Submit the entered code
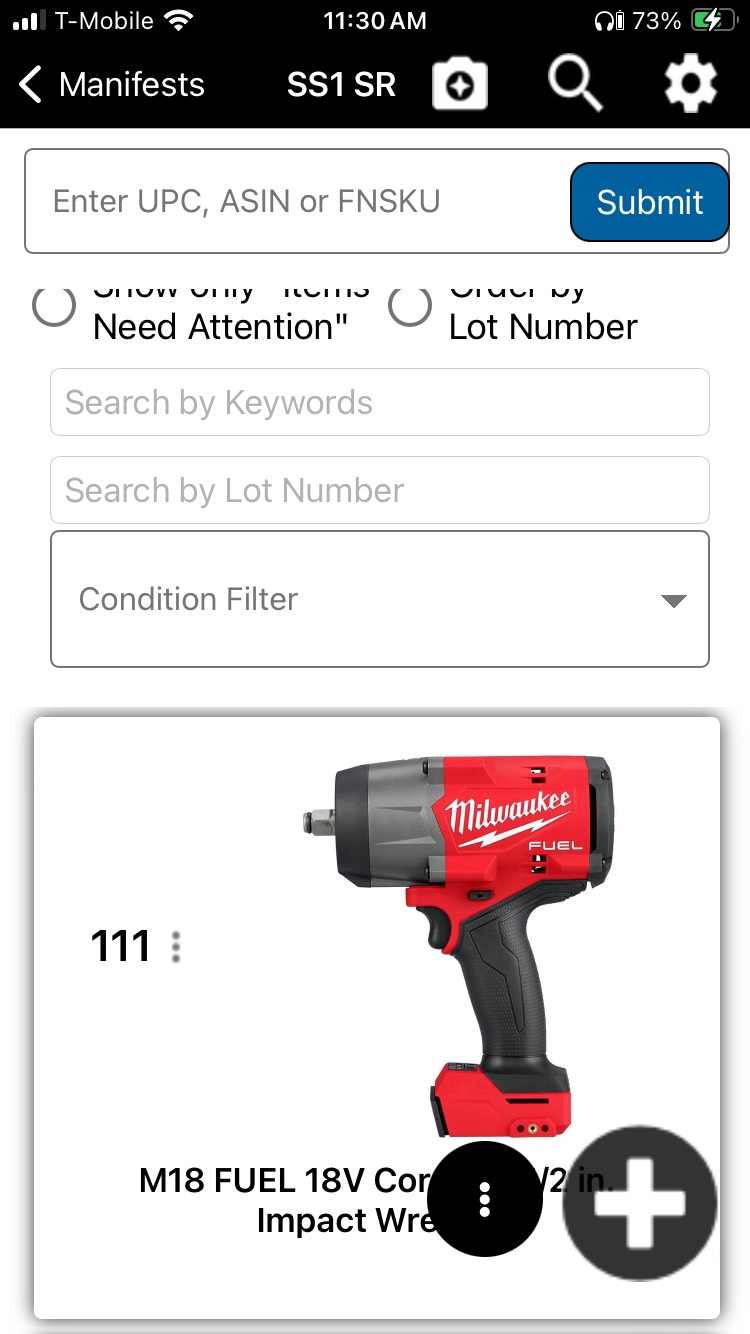 [x=649, y=202]
